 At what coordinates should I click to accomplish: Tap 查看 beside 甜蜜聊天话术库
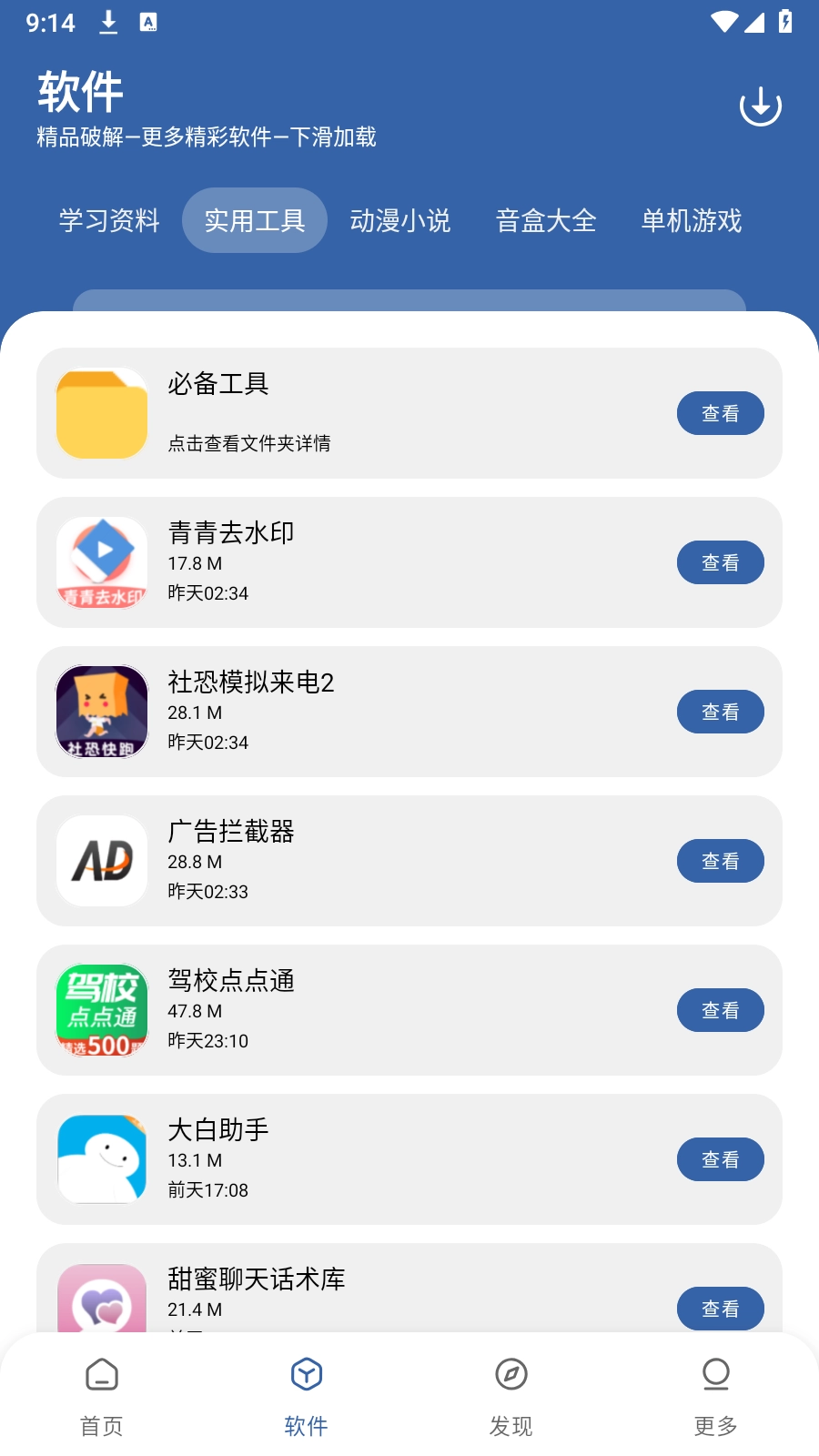tap(720, 1309)
